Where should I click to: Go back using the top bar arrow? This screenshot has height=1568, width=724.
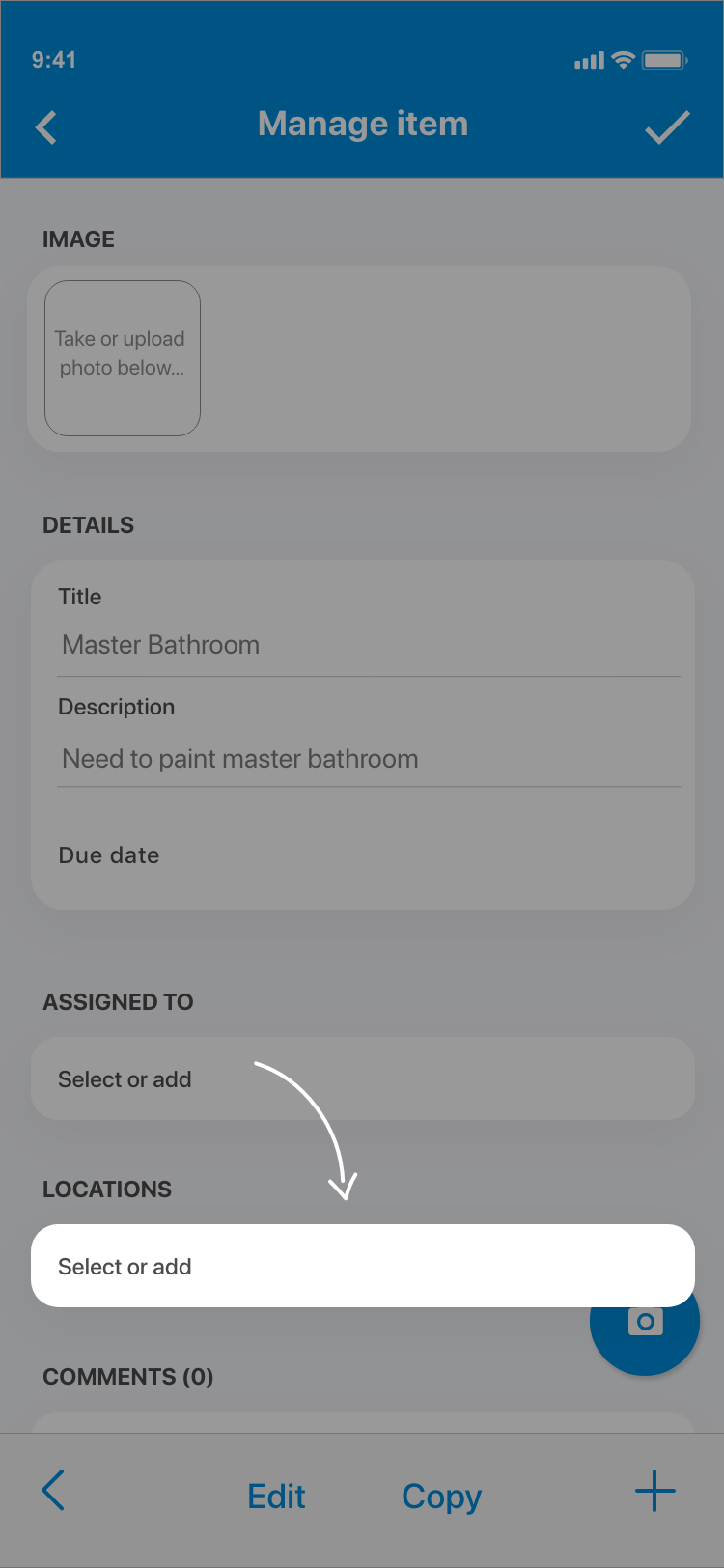pyautogui.click(x=46, y=126)
